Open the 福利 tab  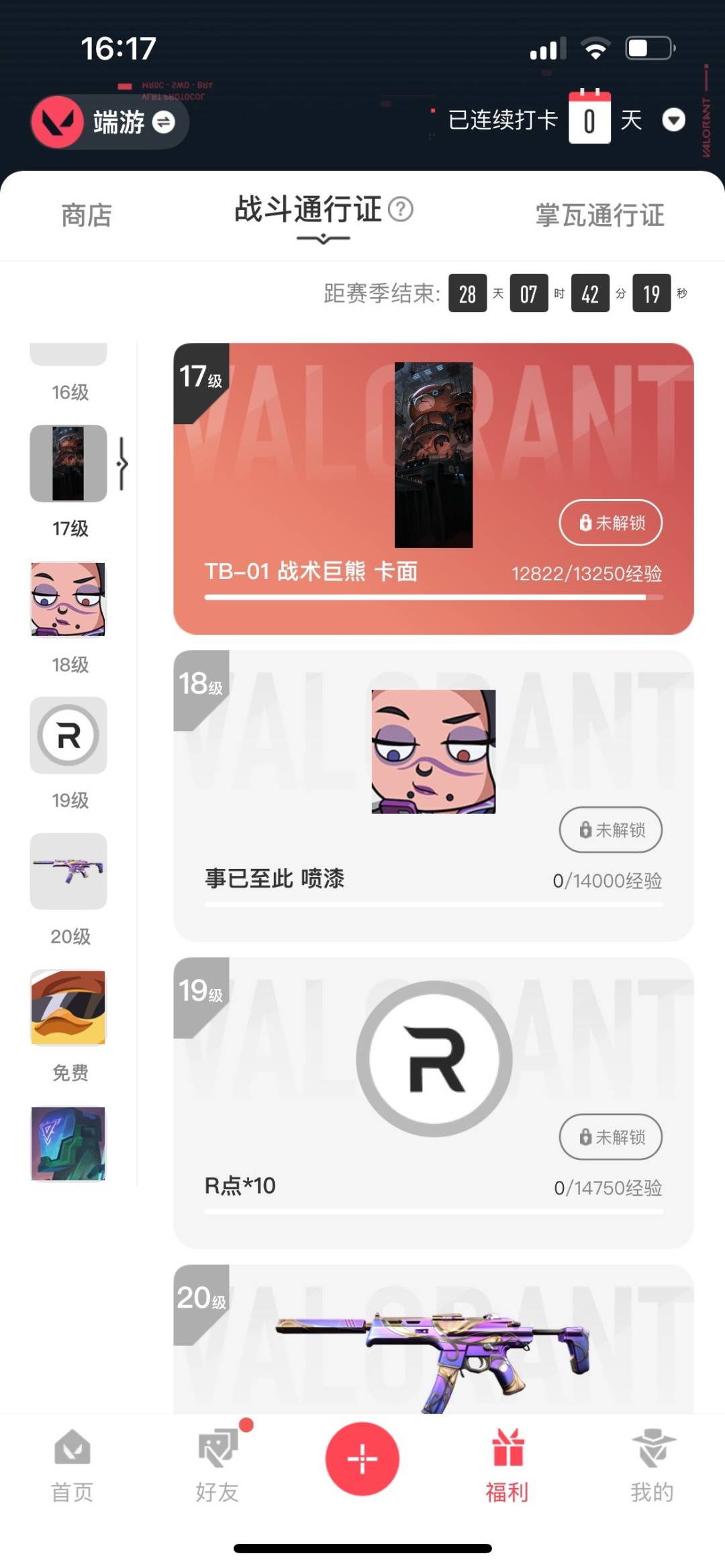(x=507, y=1465)
